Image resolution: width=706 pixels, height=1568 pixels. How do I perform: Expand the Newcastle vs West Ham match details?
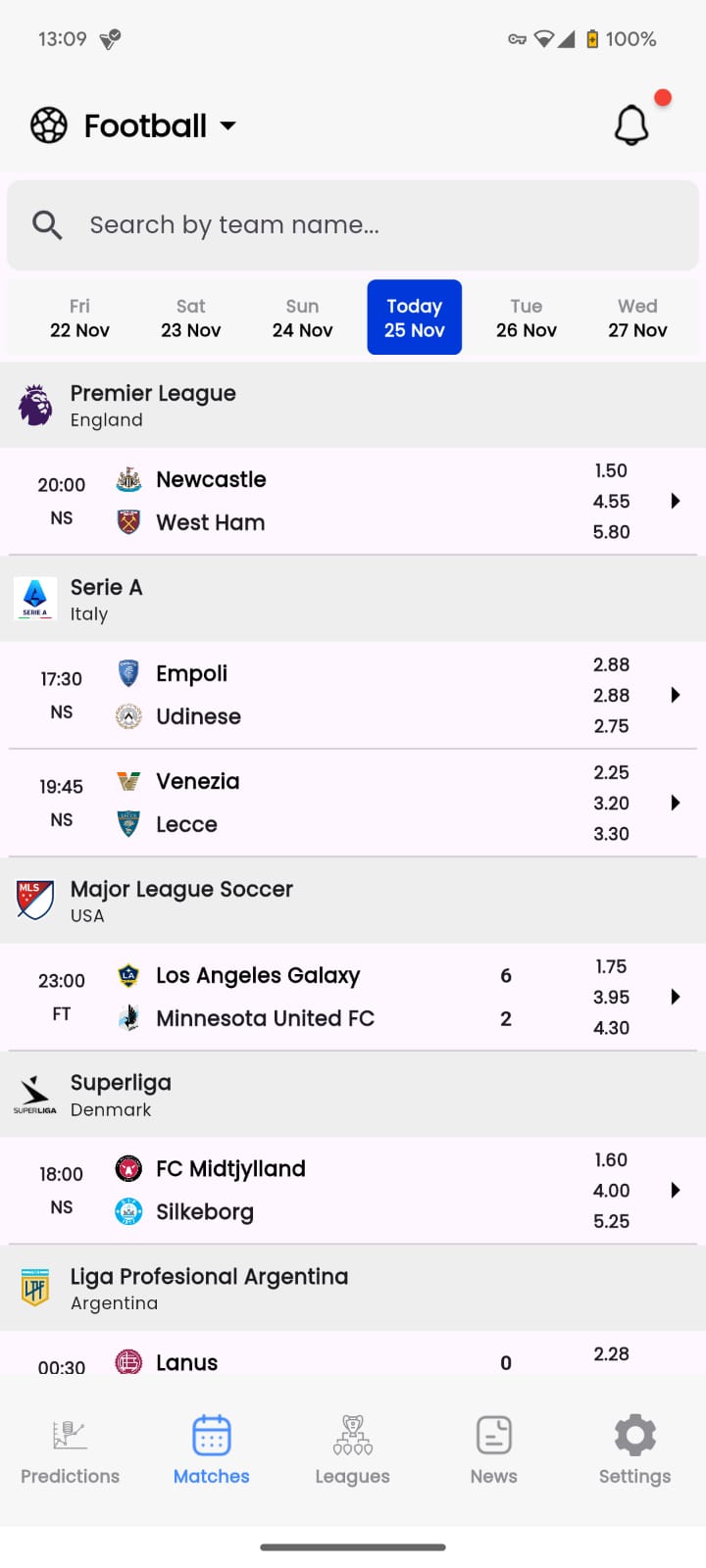point(675,501)
